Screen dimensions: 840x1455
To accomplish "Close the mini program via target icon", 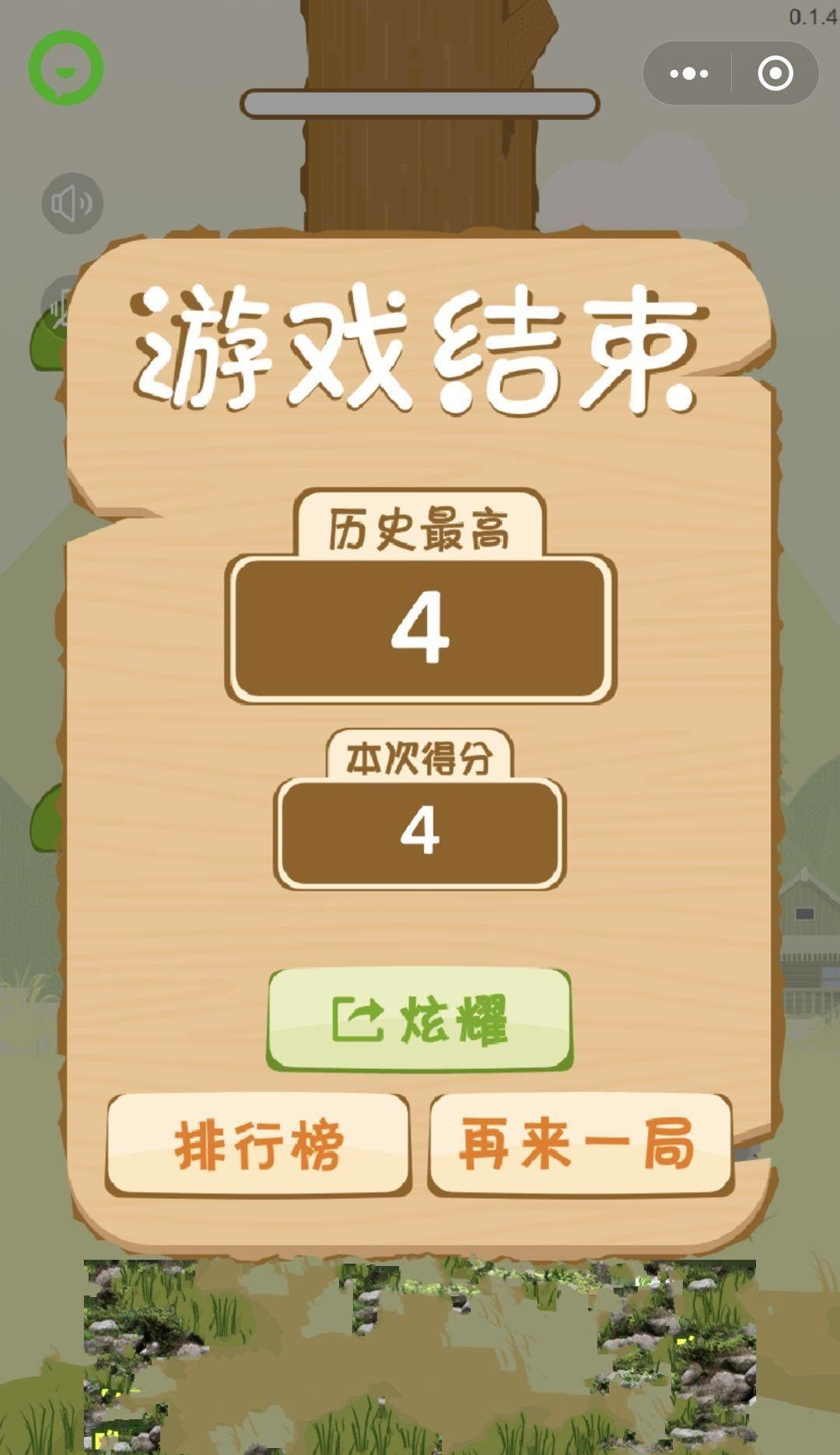I will [775, 74].
